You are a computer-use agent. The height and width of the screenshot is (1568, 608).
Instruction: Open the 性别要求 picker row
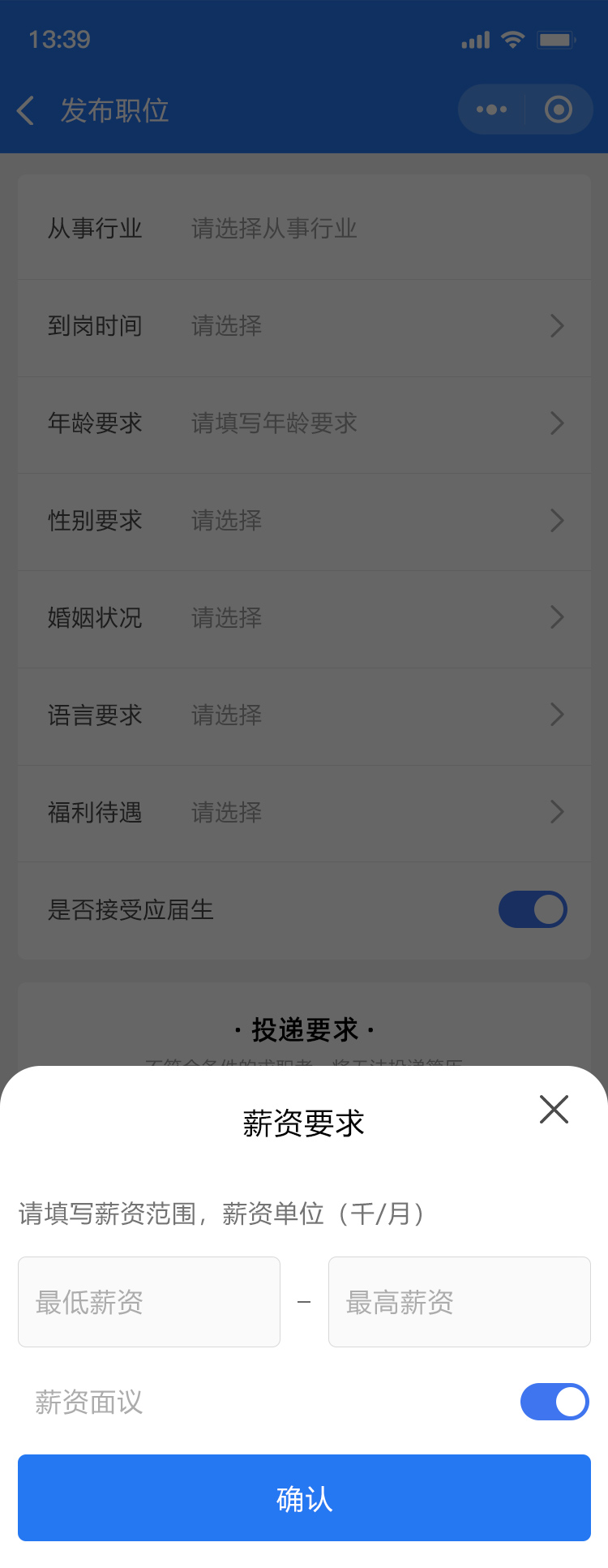click(304, 521)
